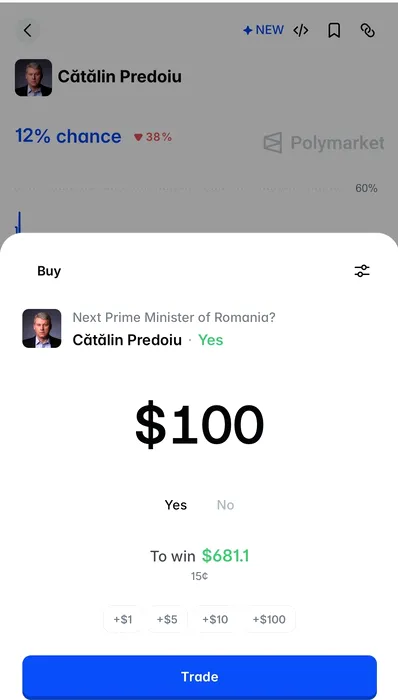Image resolution: width=398 pixels, height=700 pixels.
Task: Go back with the top-left arrow
Action: point(28,30)
